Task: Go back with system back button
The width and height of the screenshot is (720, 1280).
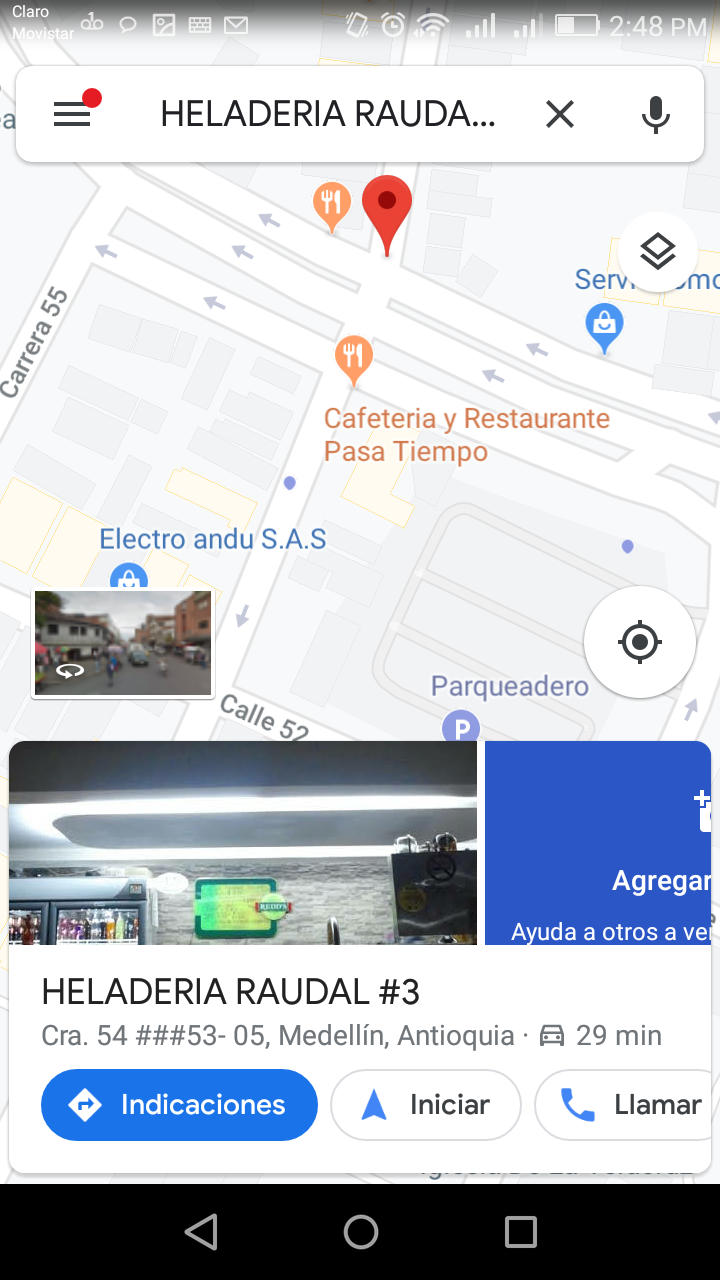Action: coord(201,1232)
